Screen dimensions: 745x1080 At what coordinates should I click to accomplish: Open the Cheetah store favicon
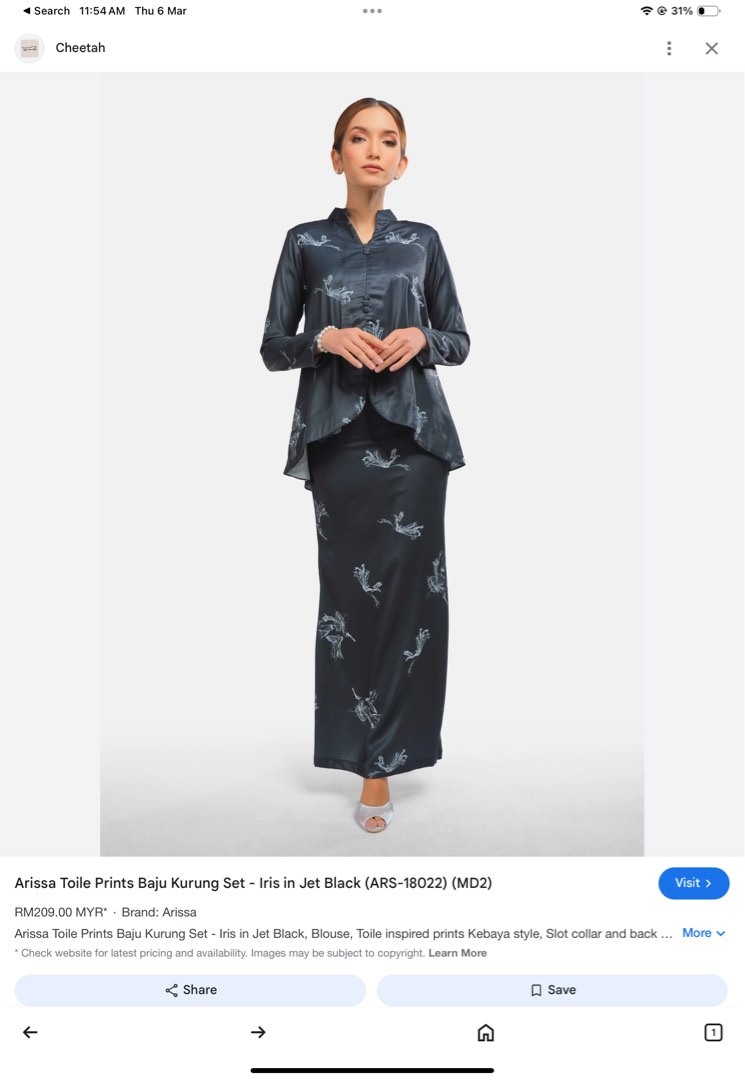click(x=29, y=47)
